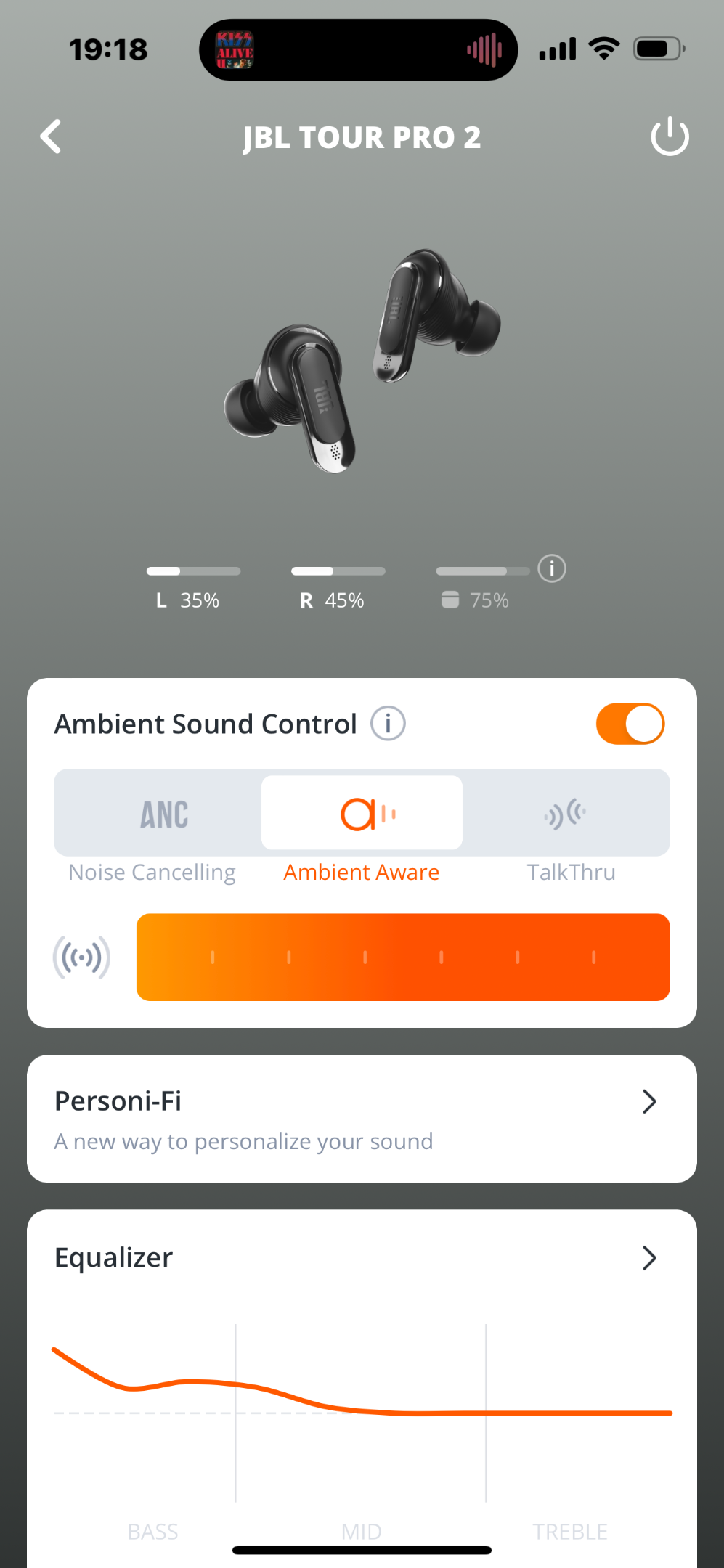
Task: Open Ambient Sound Control info
Action: pyautogui.click(x=388, y=724)
